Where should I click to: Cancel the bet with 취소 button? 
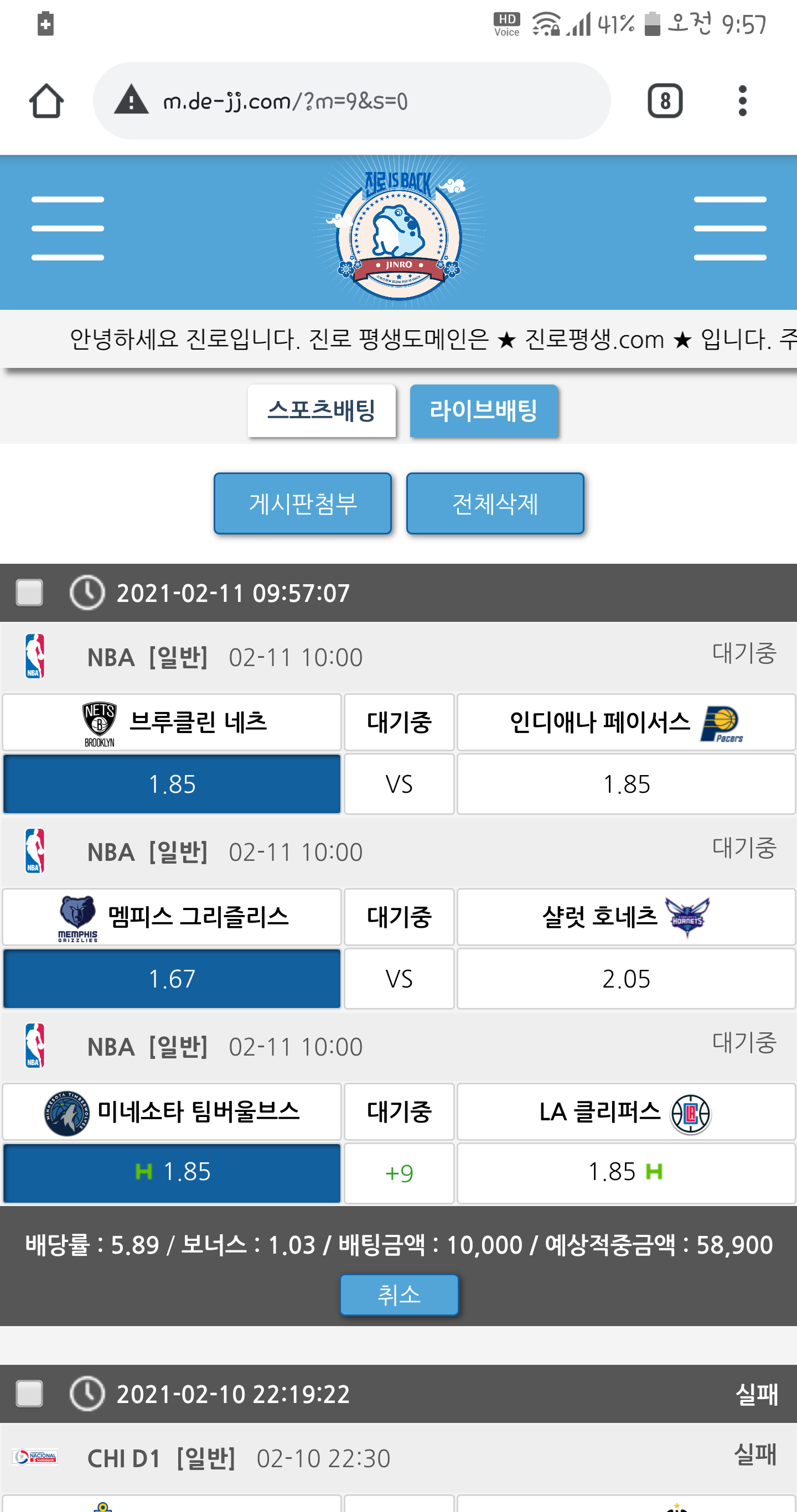pyautogui.click(x=399, y=1294)
